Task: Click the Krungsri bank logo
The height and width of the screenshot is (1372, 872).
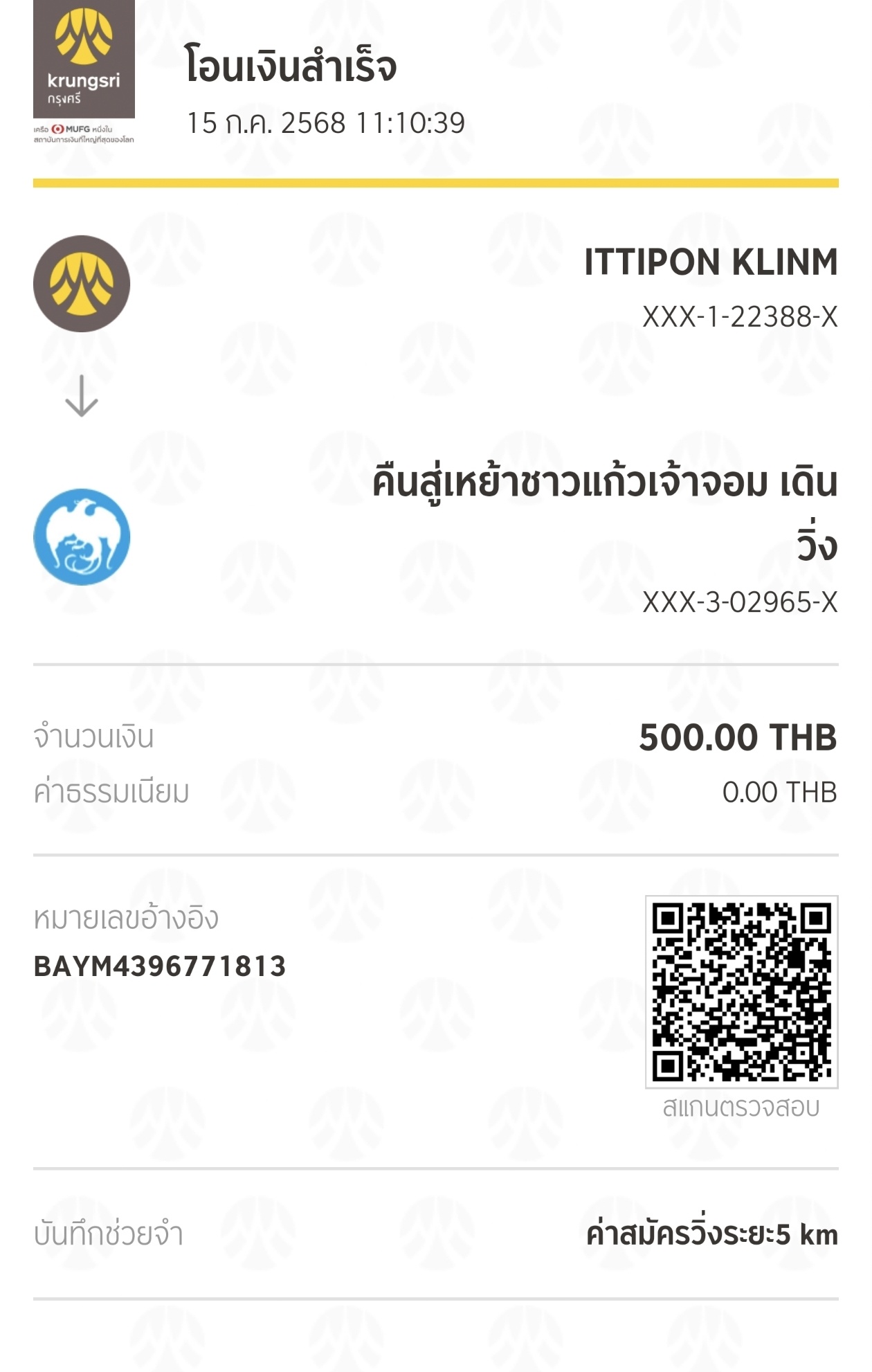Action: point(83,66)
